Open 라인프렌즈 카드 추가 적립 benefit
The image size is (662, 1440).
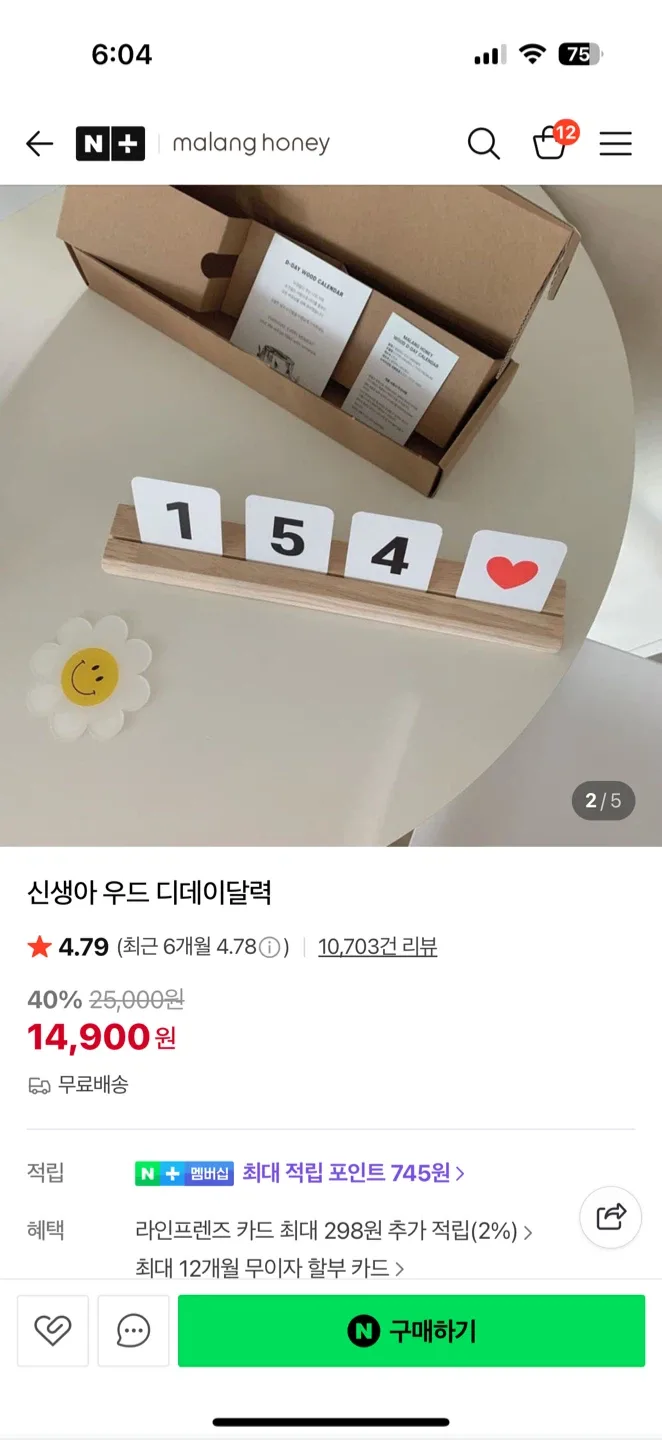[333, 1231]
